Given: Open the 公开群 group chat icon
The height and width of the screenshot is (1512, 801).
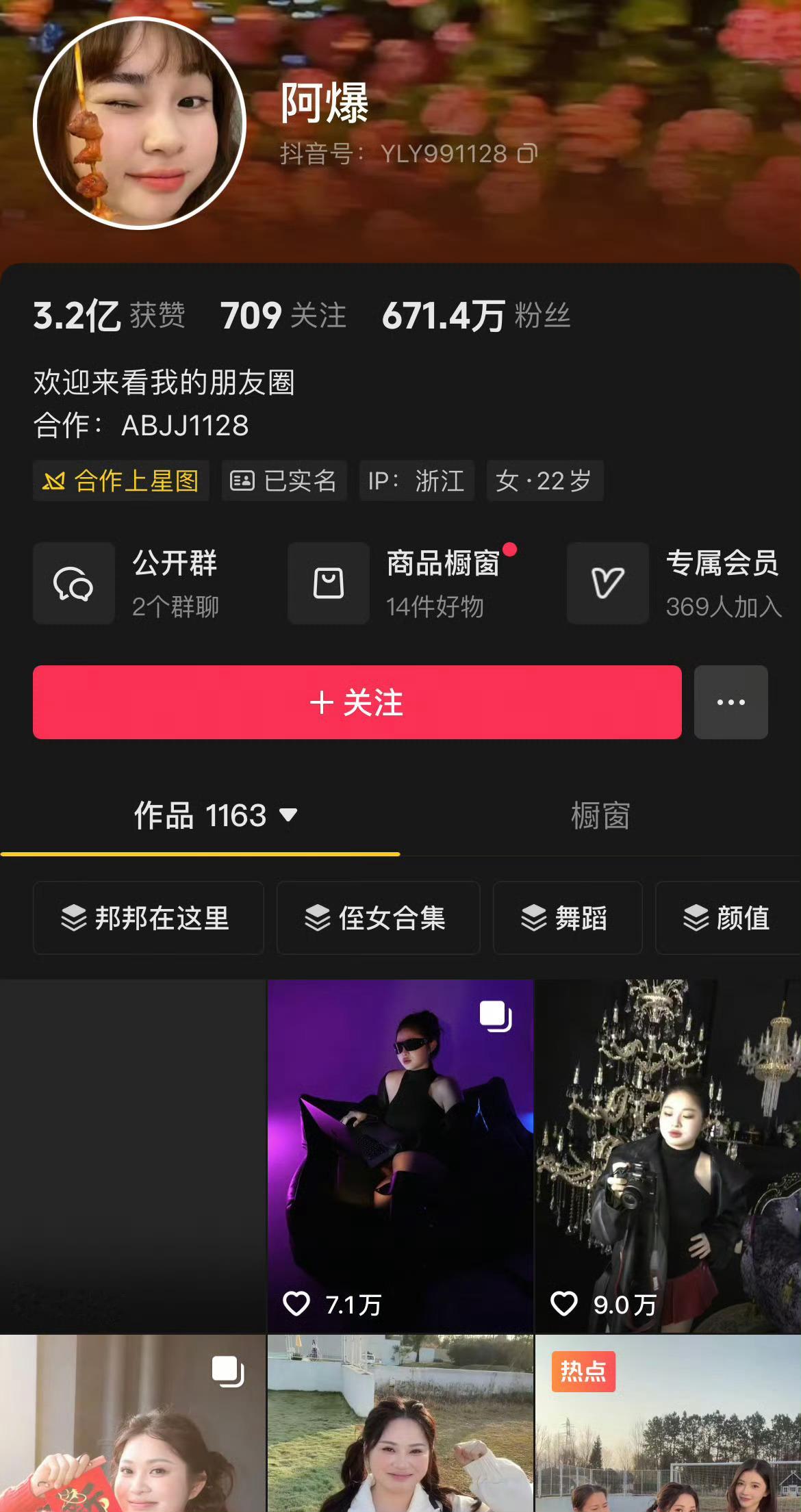Looking at the screenshot, I should [x=73, y=584].
